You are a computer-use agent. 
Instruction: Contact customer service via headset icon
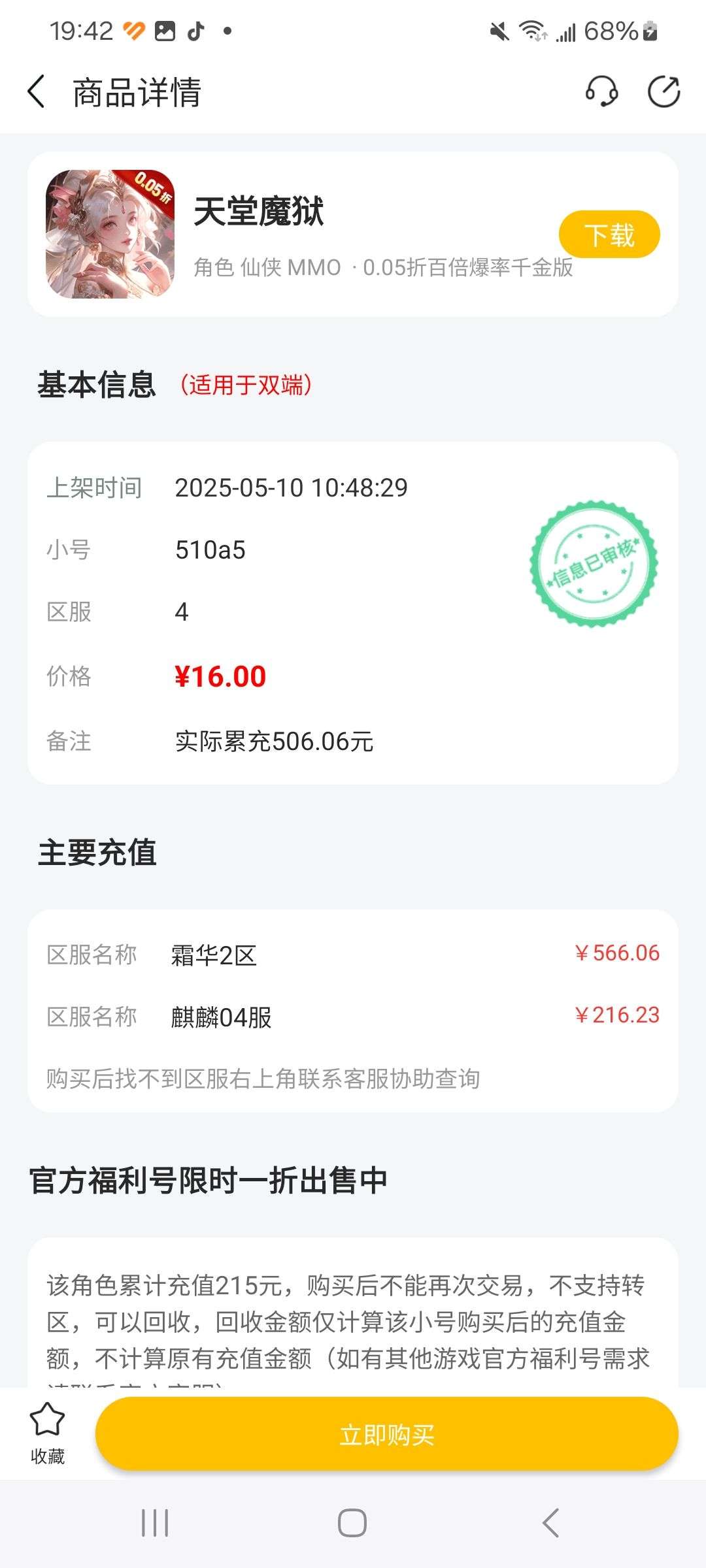(x=601, y=91)
